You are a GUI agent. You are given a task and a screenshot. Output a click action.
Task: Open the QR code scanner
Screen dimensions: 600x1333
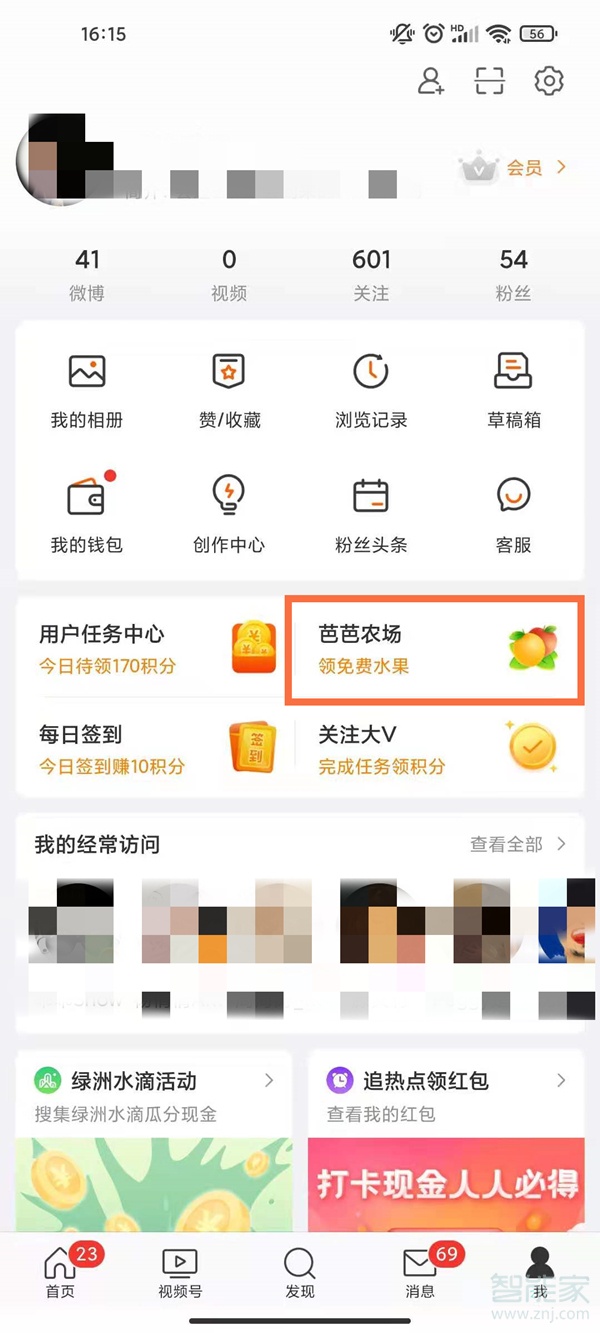490,81
